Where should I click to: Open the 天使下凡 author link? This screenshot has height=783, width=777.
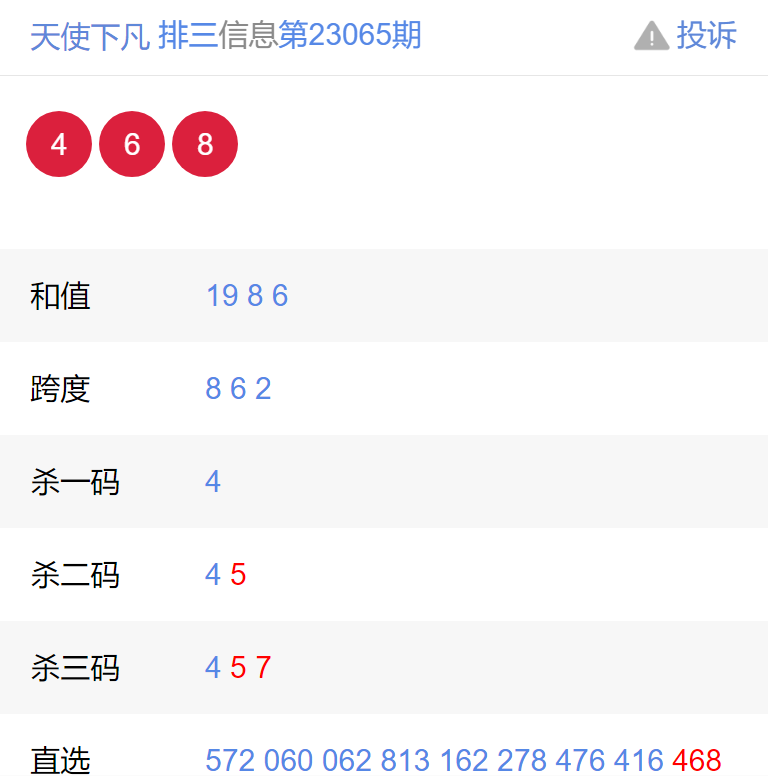pyautogui.click(x=90, y=37)
